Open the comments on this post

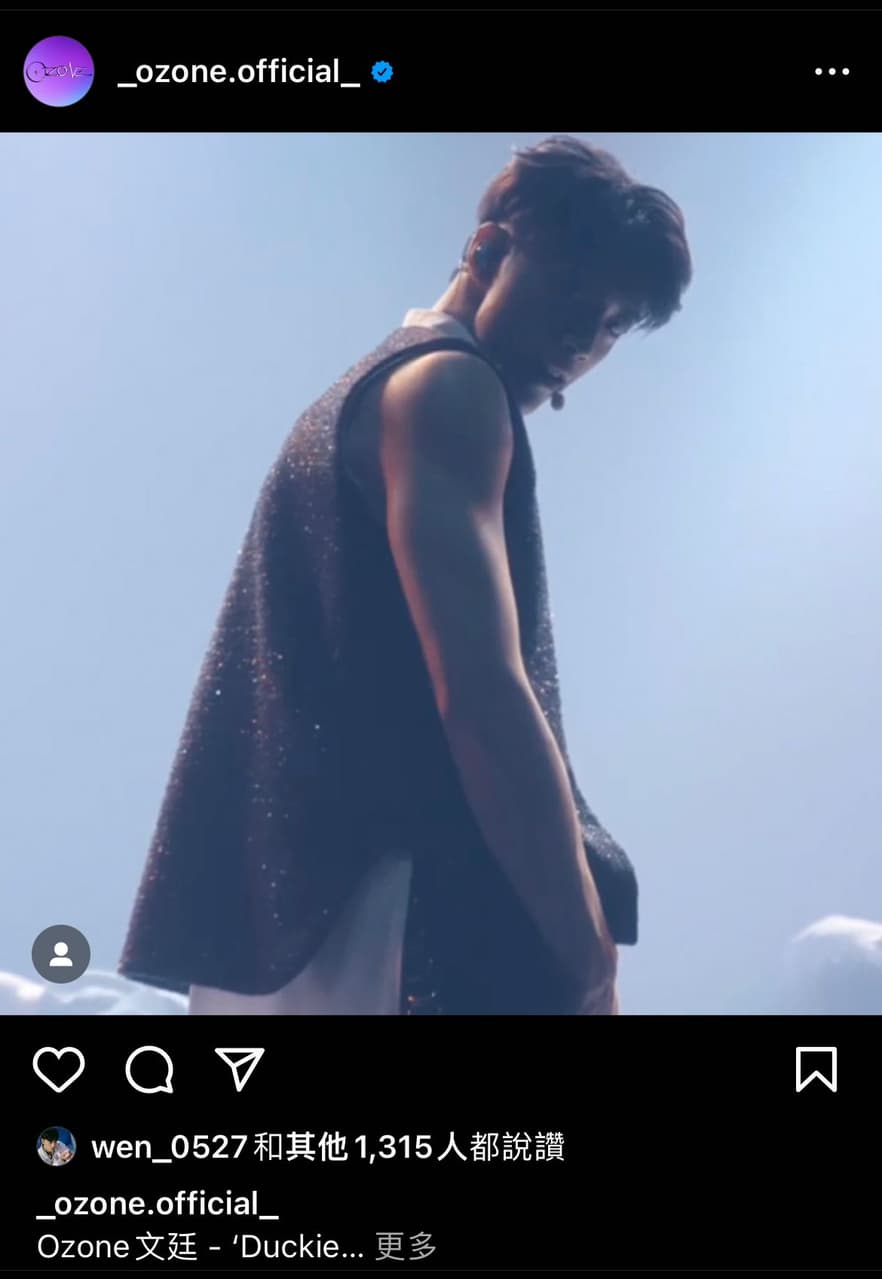click(x=149, y=1069)
